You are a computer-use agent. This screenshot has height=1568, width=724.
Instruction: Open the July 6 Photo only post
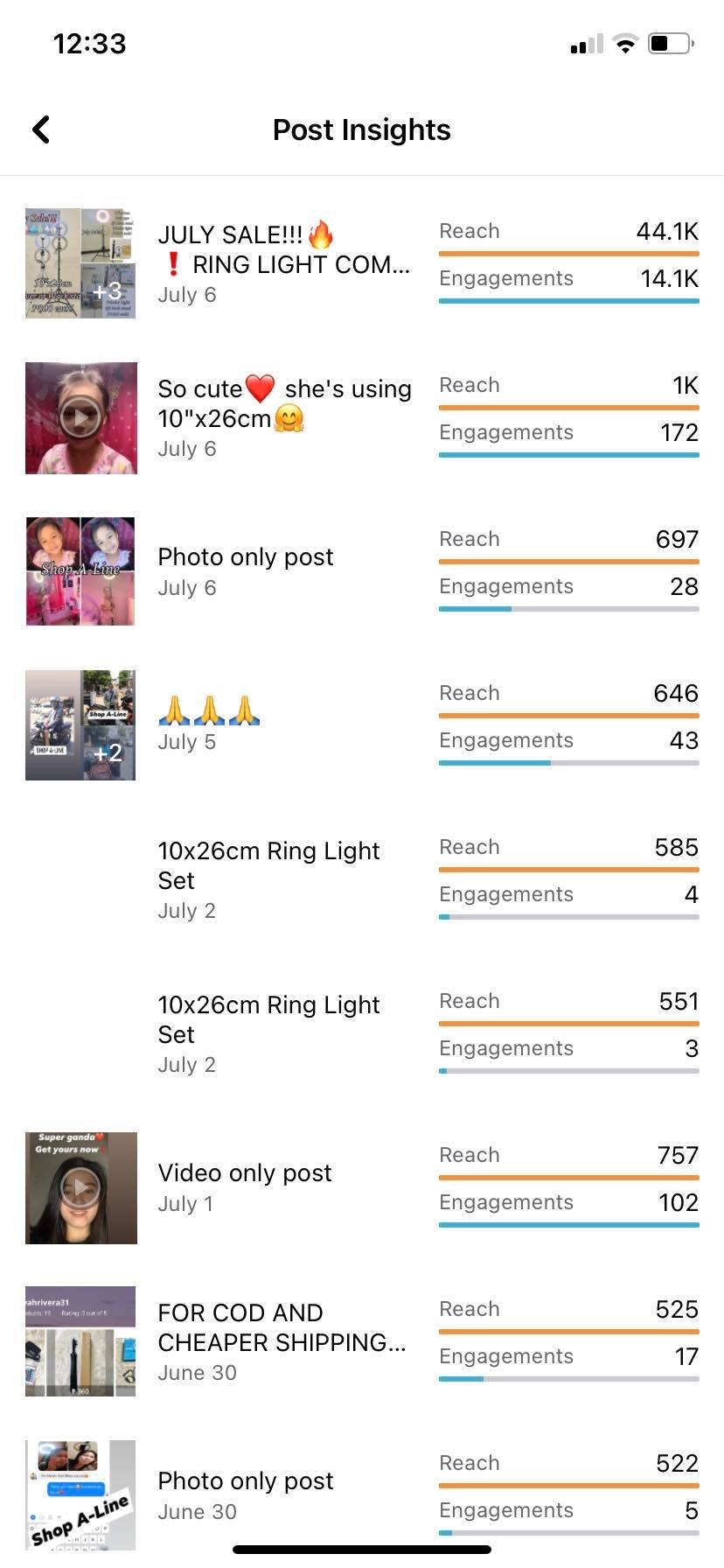click(x=245, y=571)
